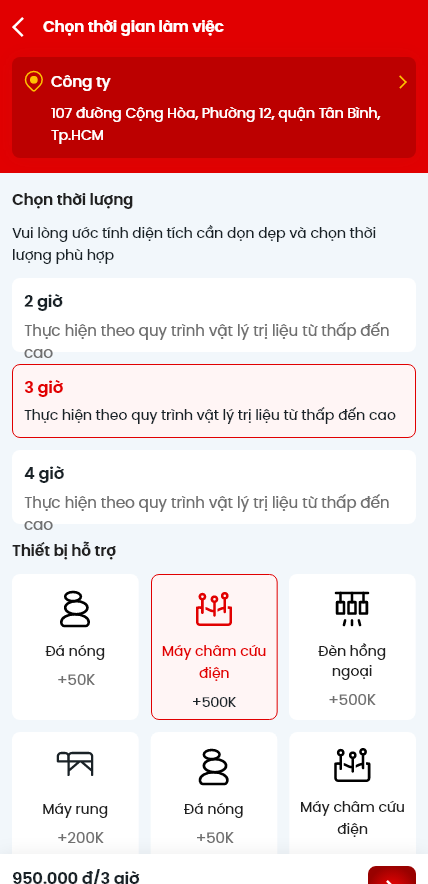Open the Công ty address card

coord(214,107)
